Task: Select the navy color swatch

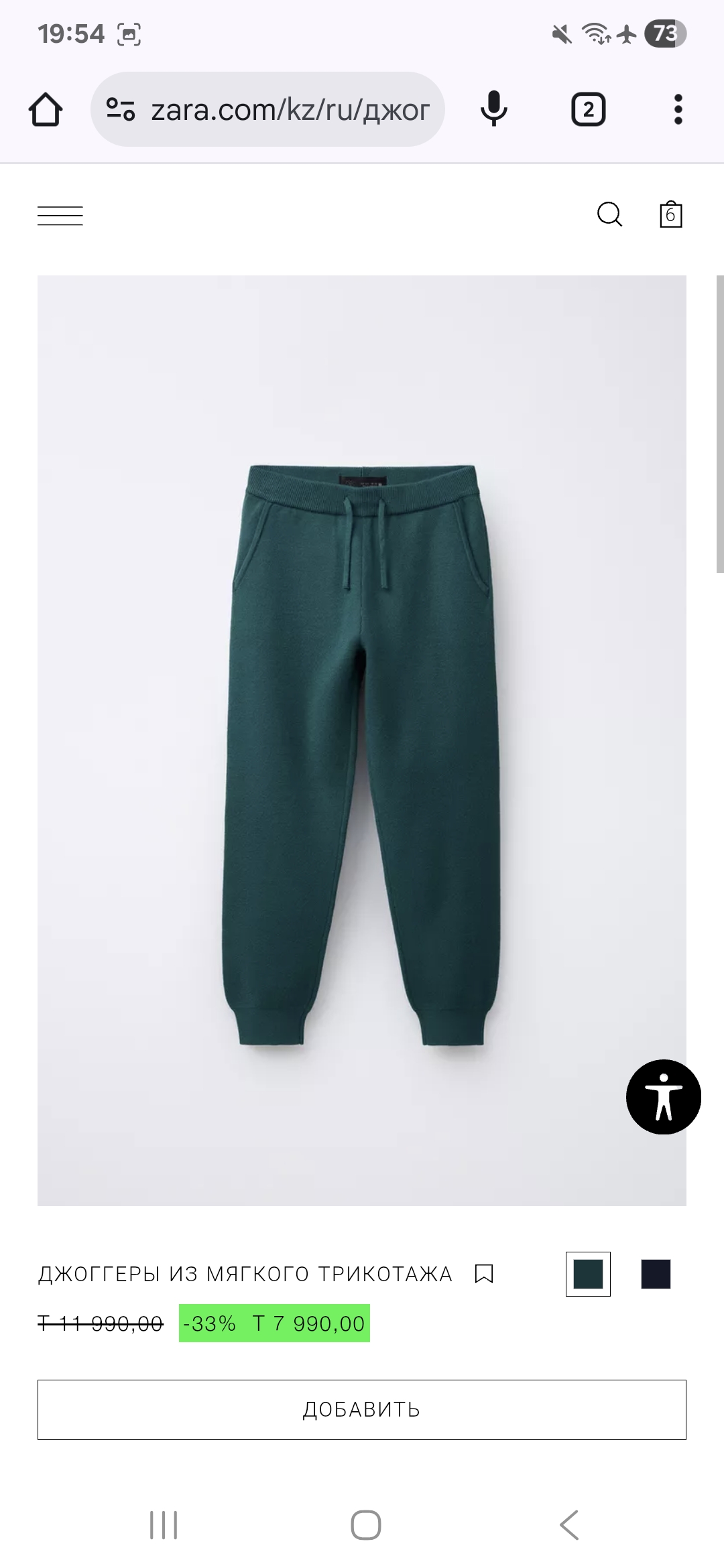Action: [x=656, y=1274]
